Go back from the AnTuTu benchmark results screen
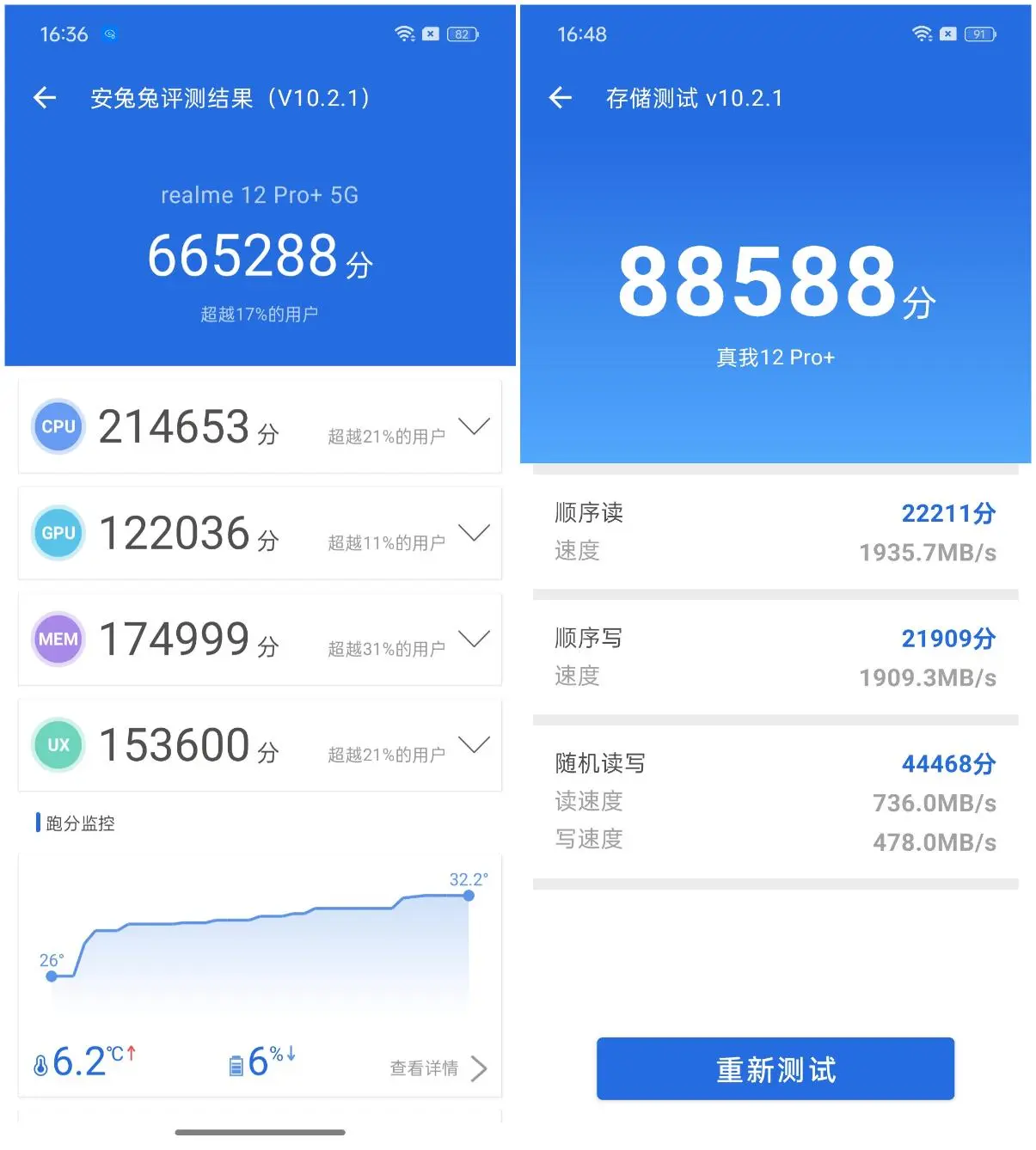 tap(45, 98)
